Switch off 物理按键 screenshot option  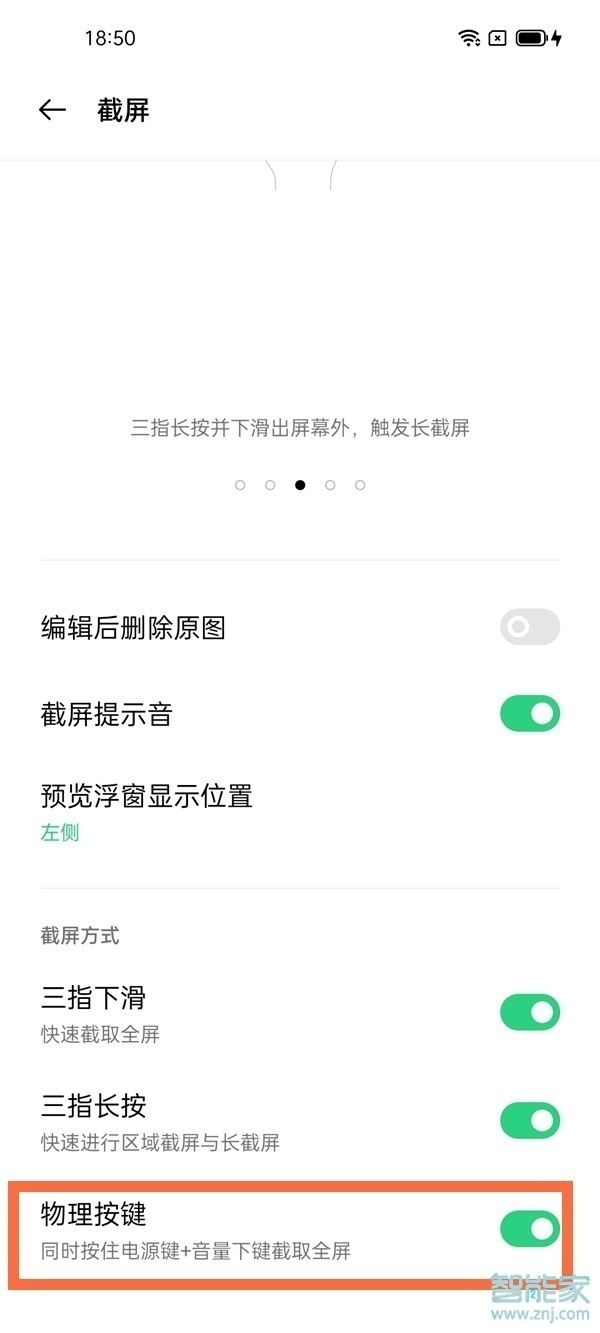[x=529, y=1229]
